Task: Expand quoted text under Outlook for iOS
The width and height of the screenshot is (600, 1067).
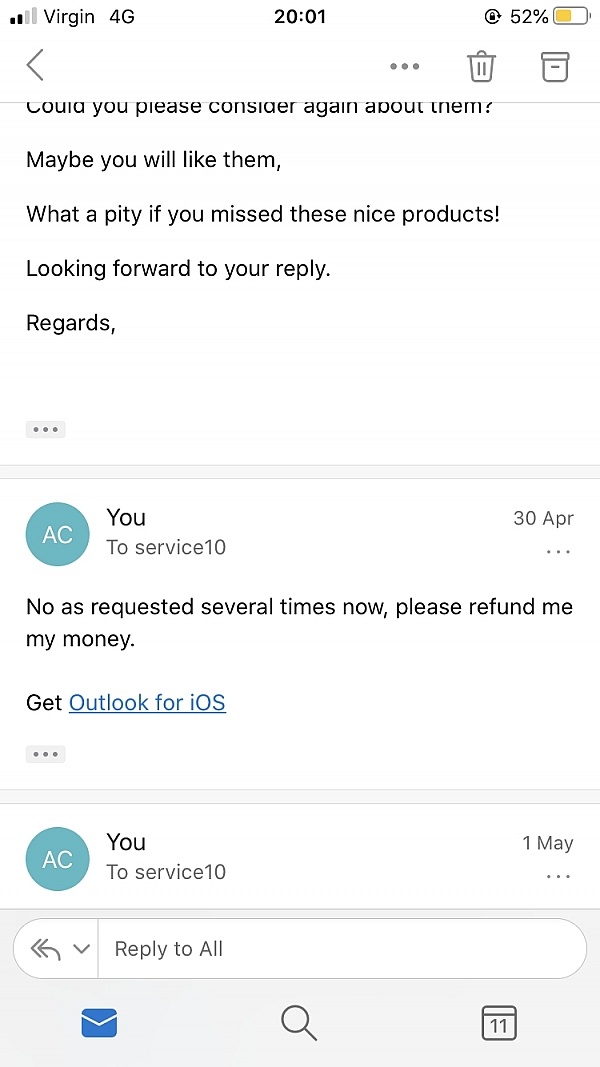Action: [46, 754]
